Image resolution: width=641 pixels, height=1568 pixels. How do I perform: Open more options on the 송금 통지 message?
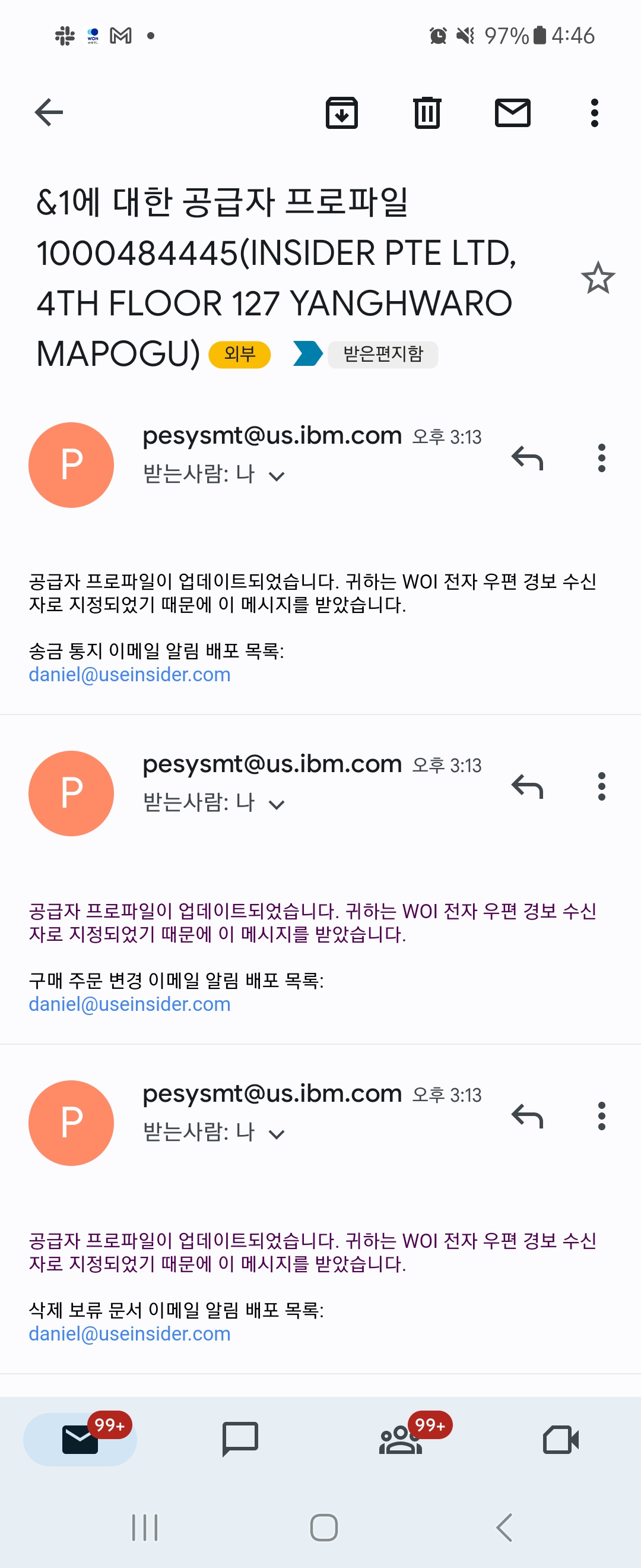601,459
